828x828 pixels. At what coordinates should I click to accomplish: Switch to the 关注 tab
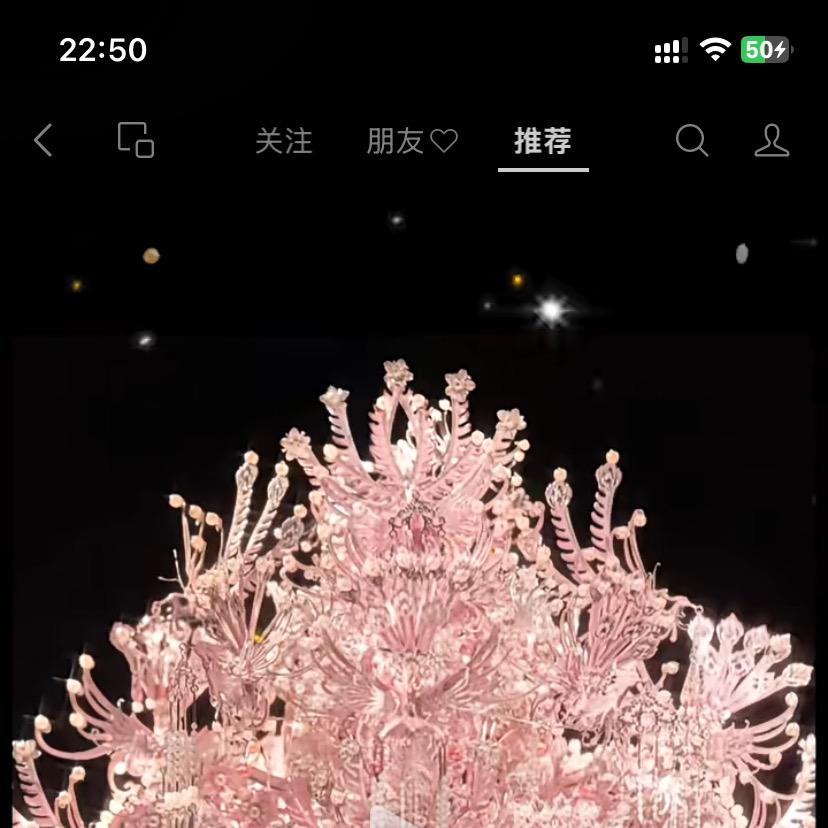(283, 141)
